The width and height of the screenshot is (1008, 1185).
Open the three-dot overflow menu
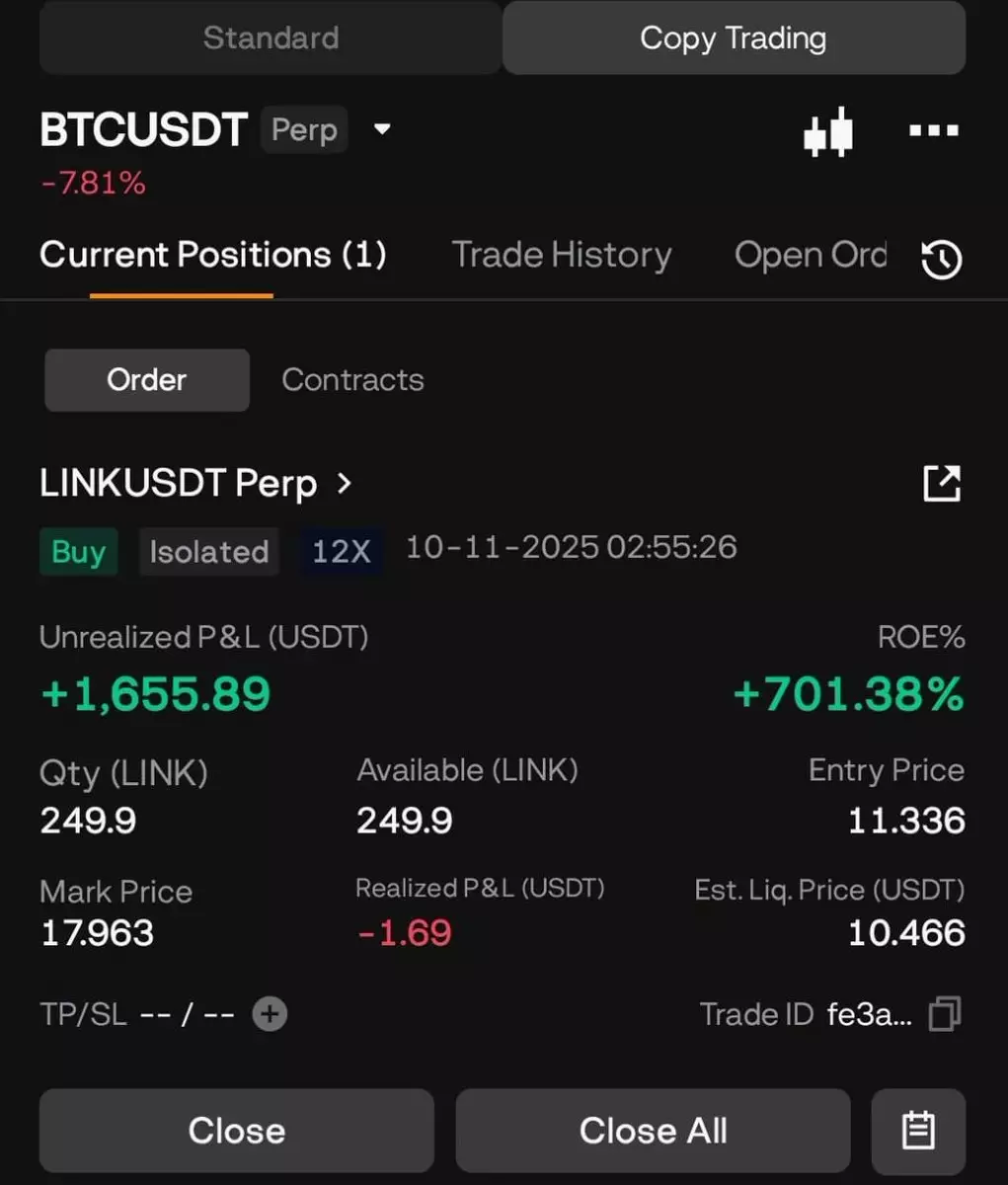[x=933, y=130]
